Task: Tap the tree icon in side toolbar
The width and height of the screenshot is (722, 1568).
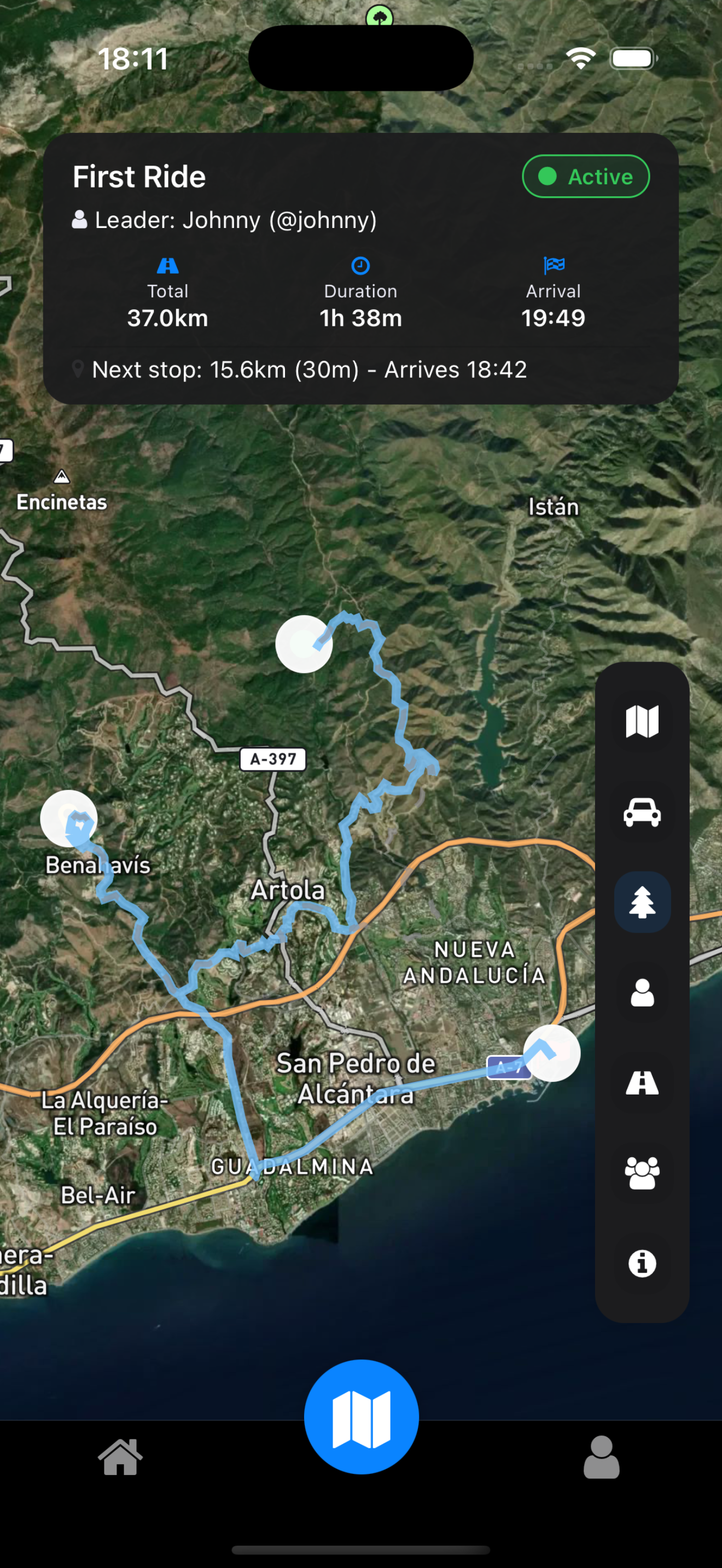Action: coord(642,902)
